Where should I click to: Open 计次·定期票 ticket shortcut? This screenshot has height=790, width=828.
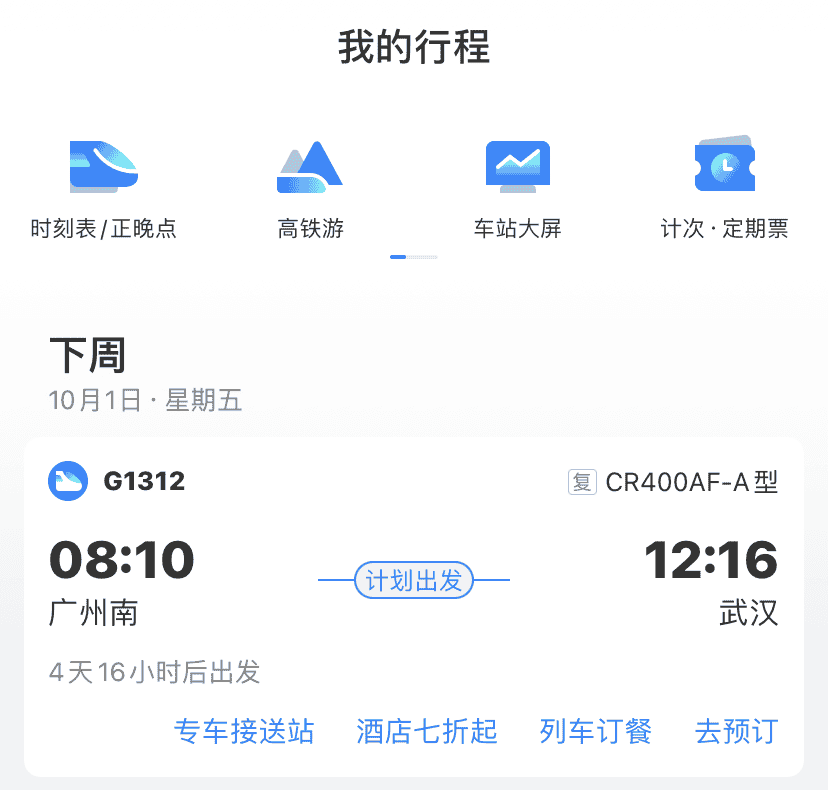724,188
